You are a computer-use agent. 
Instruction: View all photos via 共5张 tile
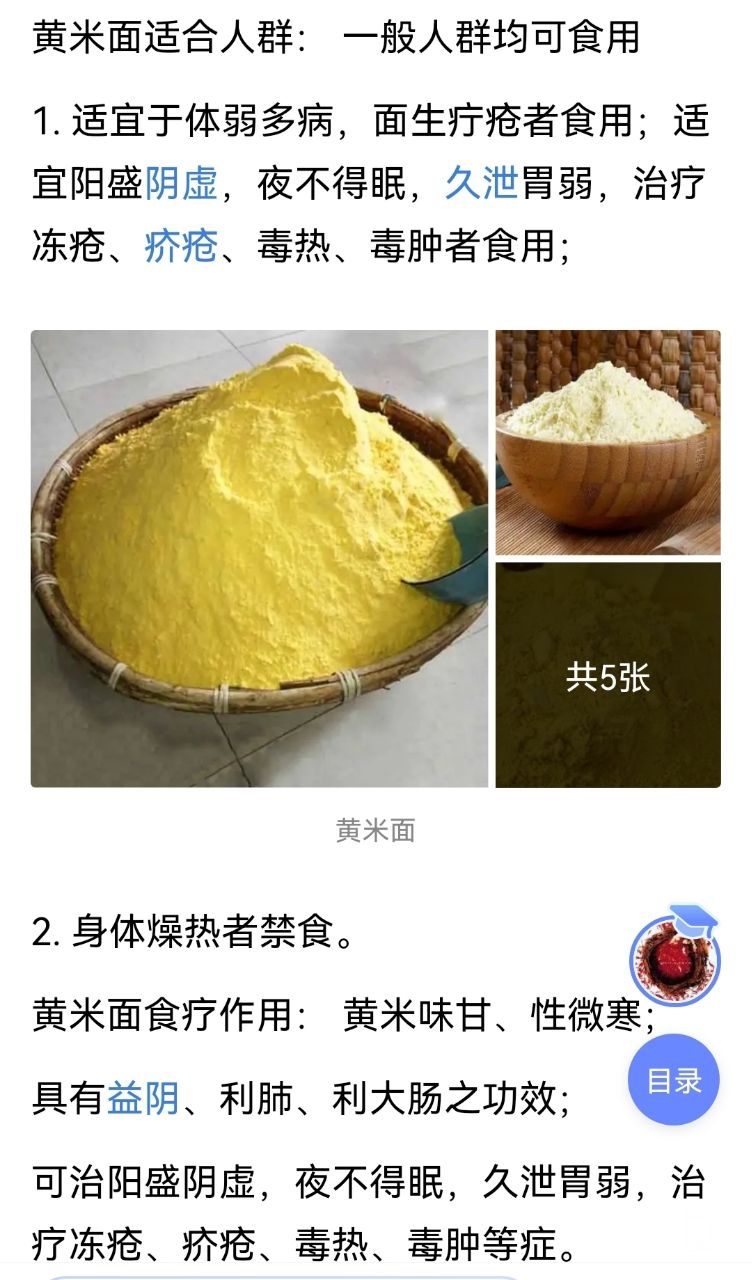coord(608,676)
